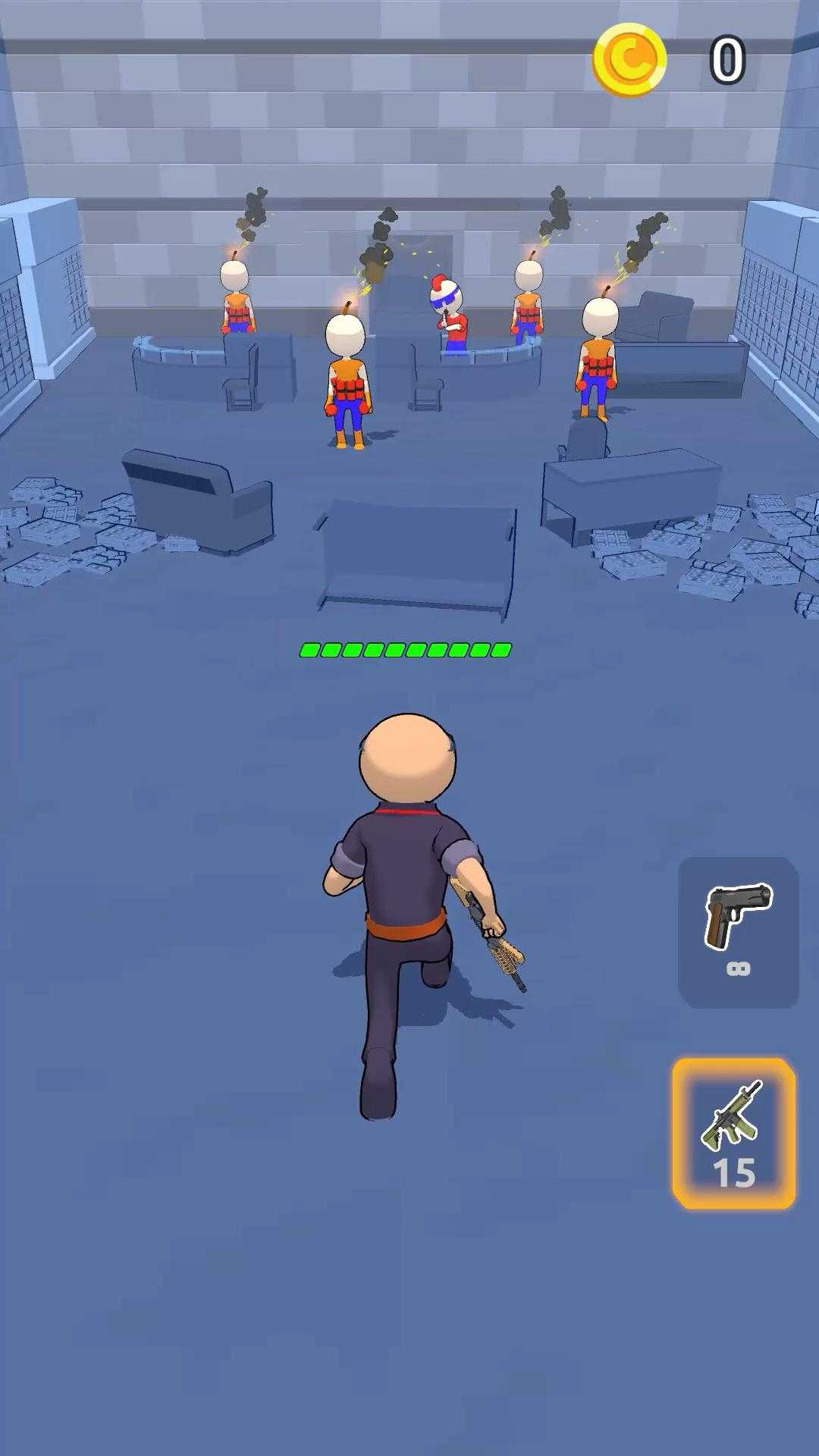Select the assault rifle with 15 ammo

coord(733,1132)
